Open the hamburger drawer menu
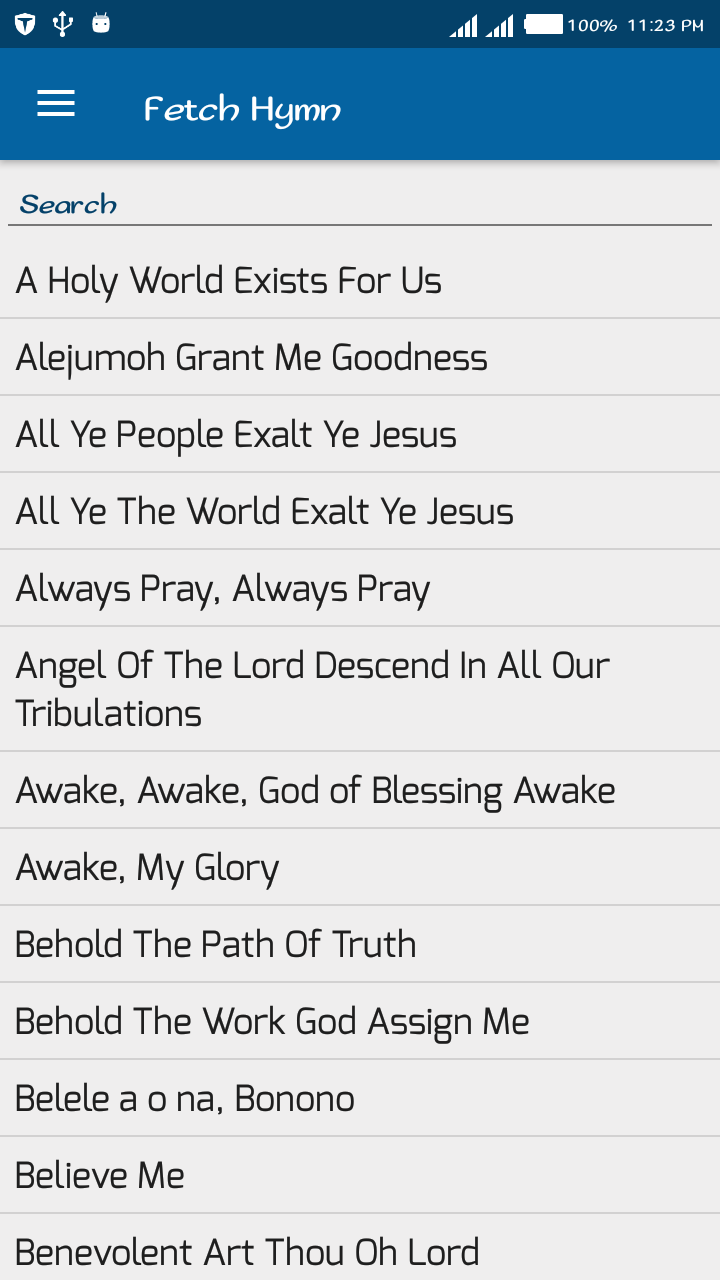Image resolution: width=720 pixels, height=1280 pixels. pos(56,104)
